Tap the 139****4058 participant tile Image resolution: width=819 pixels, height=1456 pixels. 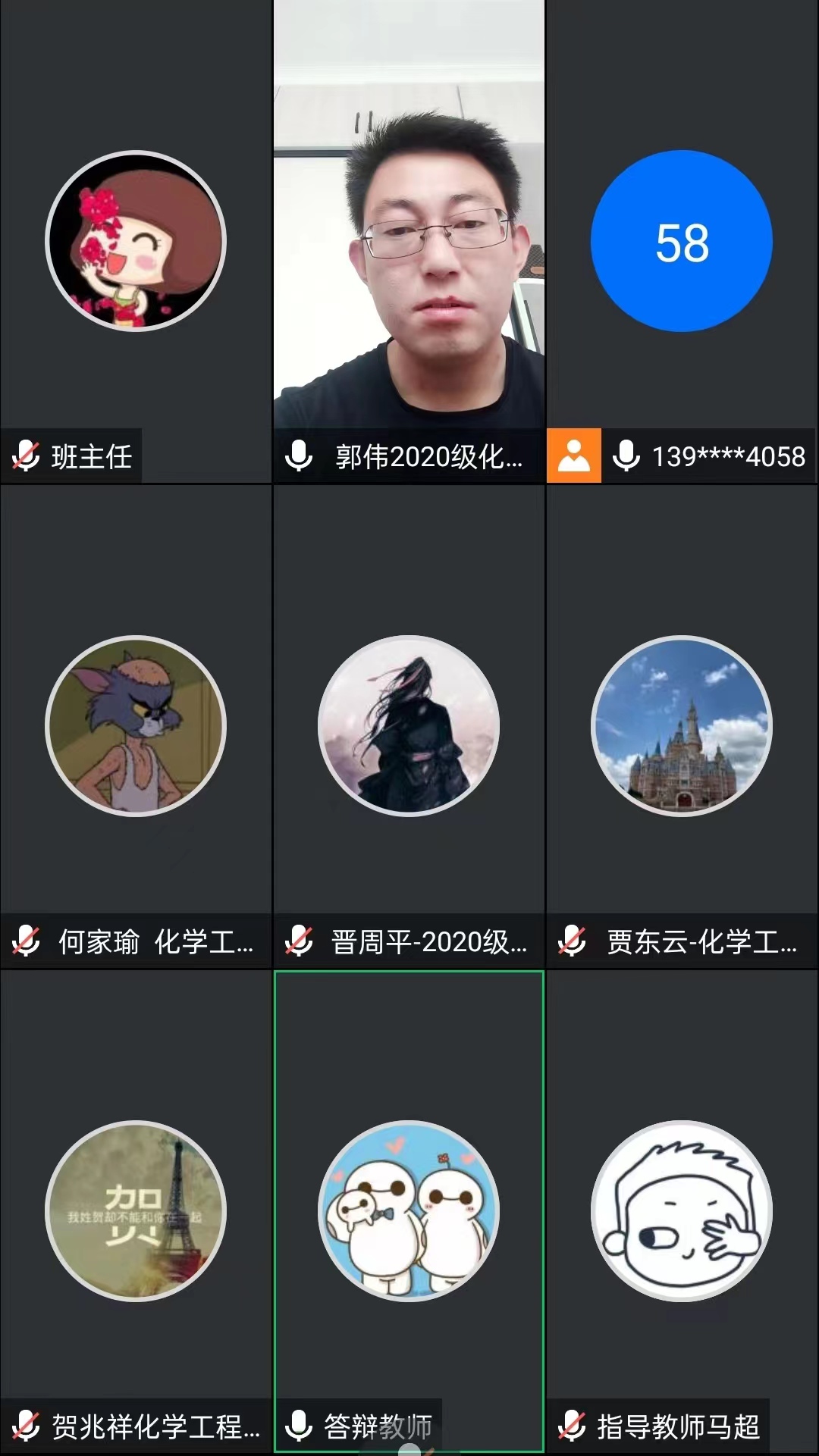pos(681,241)
